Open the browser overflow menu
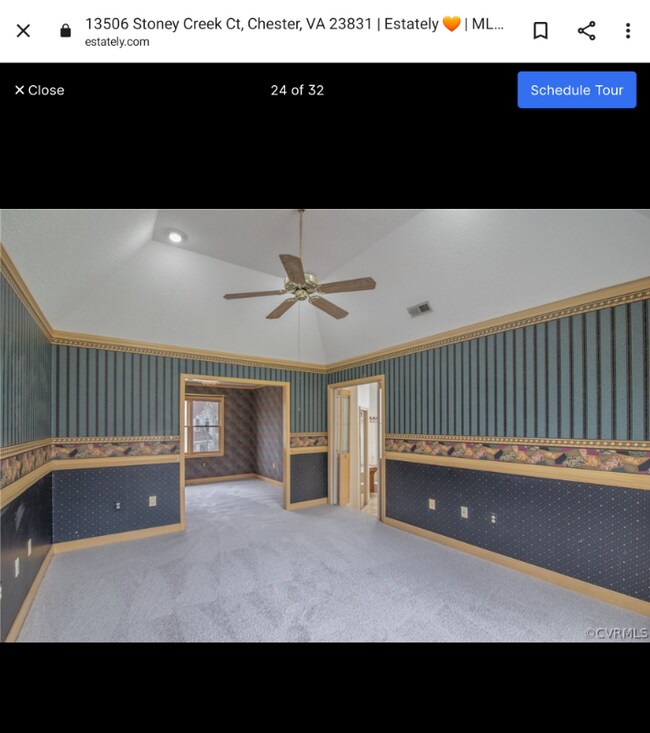The height and width of the screenshot is (733, 650). 627,31
